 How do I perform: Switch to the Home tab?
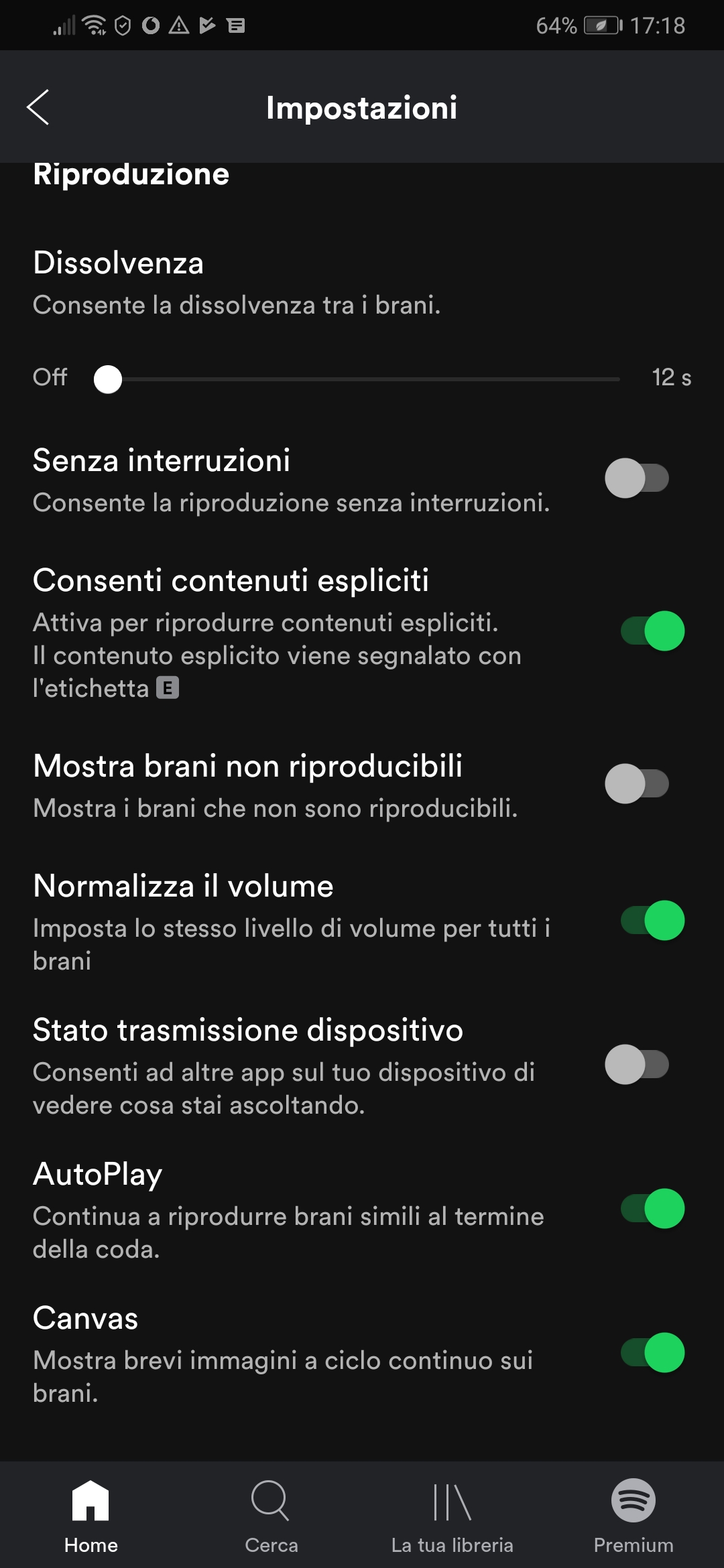point(91,1516)
